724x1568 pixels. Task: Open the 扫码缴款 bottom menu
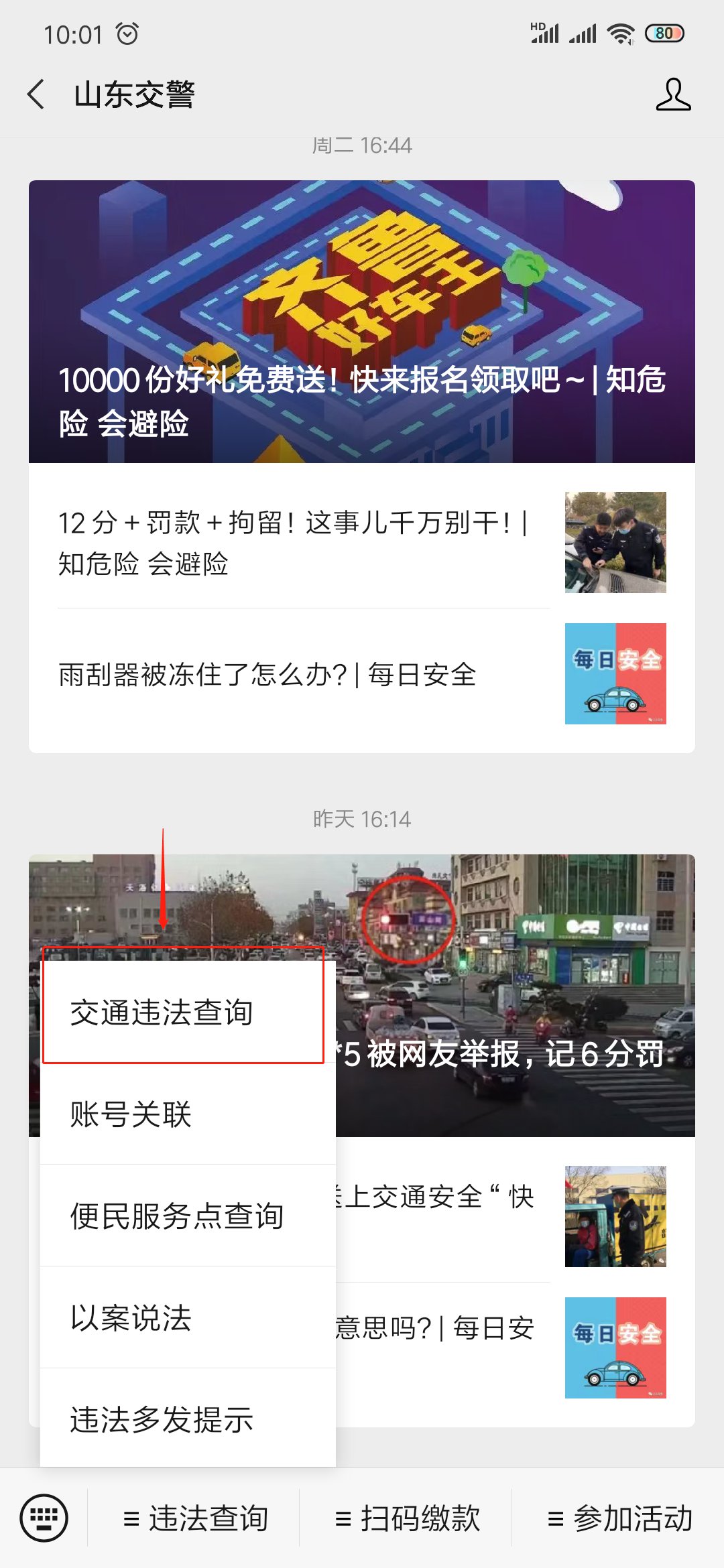(x=407, y=1518)
